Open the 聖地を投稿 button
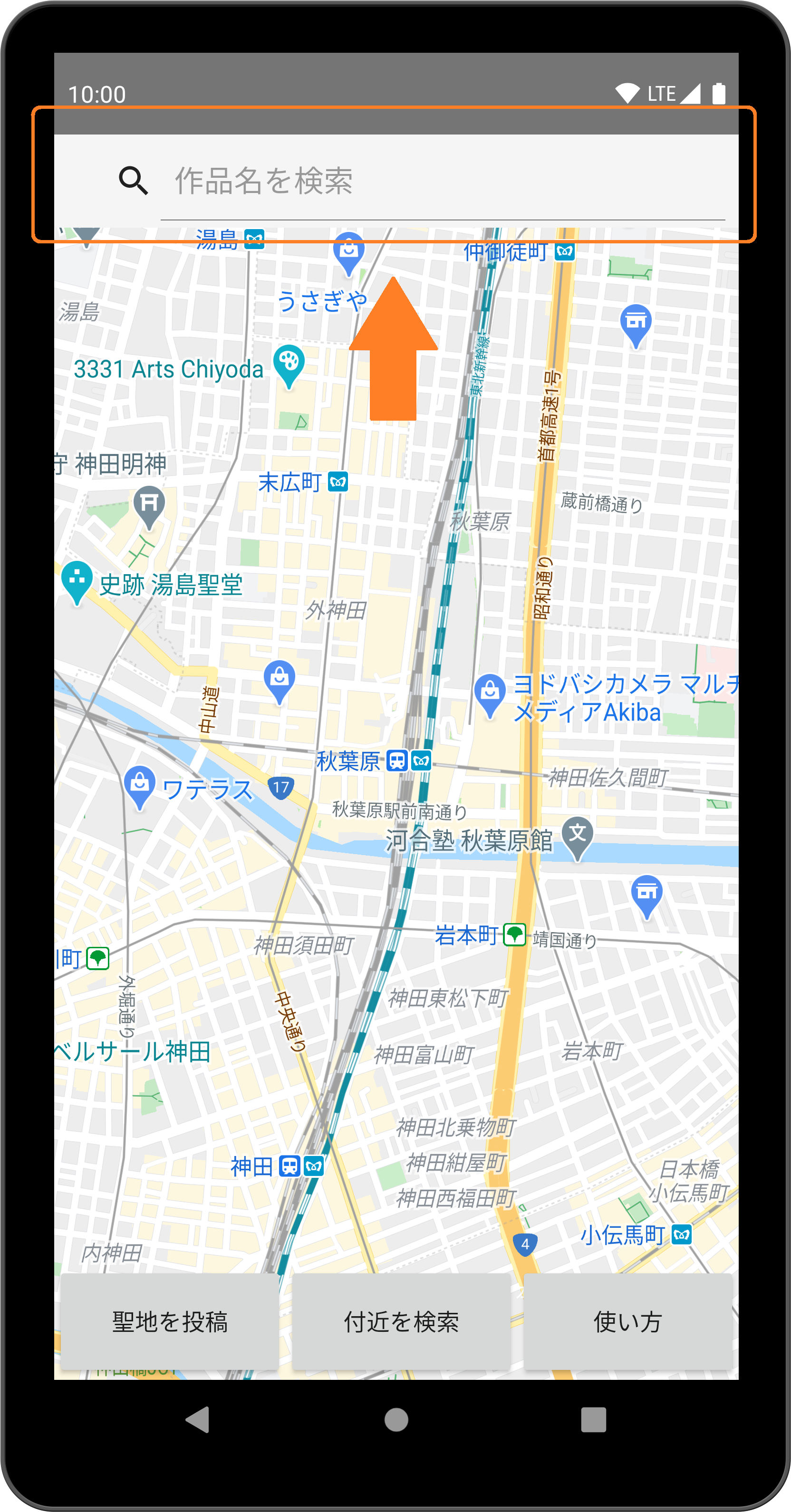Screen dimensions: 791x1512 click(170, 1321)
